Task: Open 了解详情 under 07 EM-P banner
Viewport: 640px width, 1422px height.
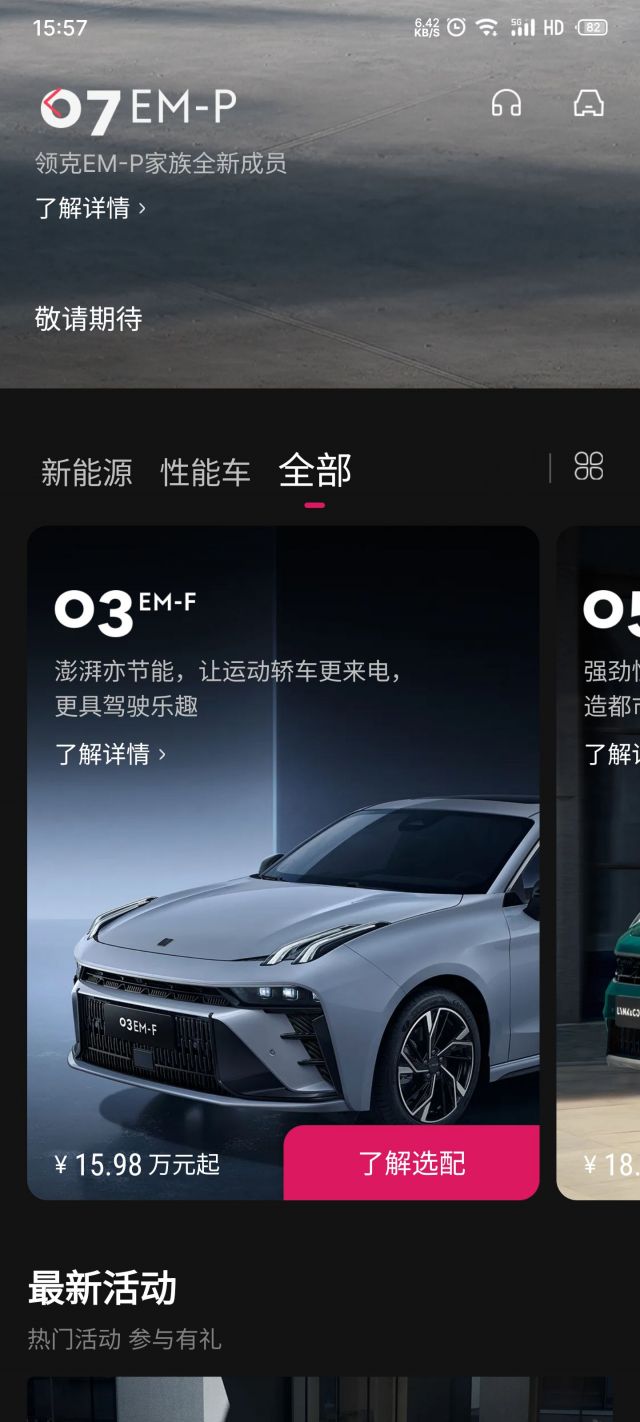Action: click(x=91, y=208)
